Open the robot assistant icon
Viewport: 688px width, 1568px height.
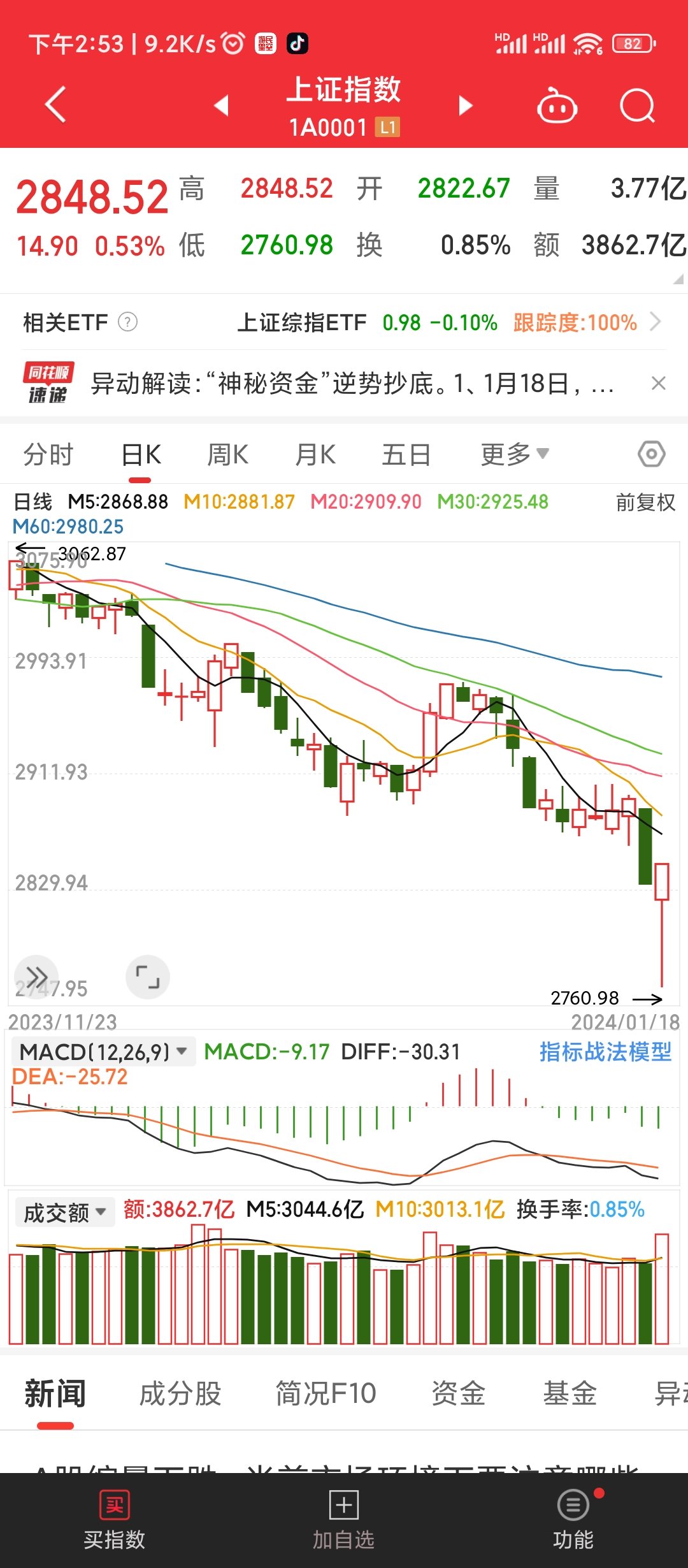coord(557,105)
